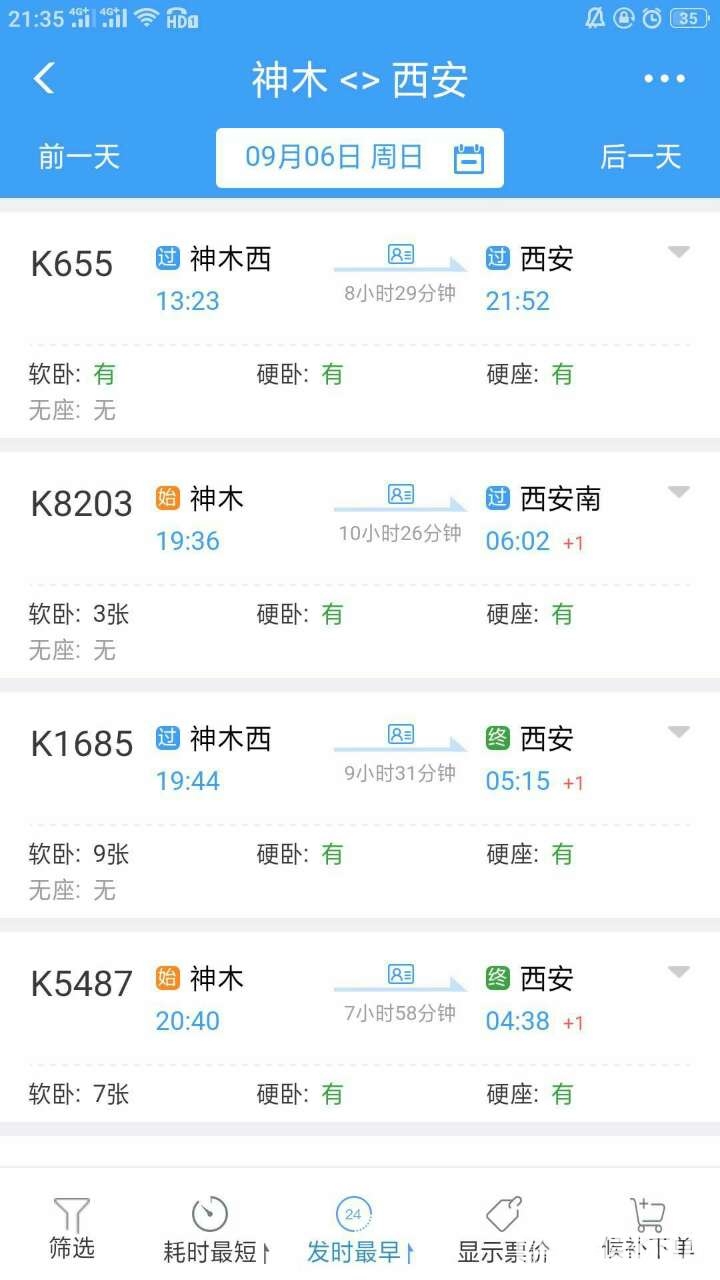Screen dimensions: 720x1280
Task: Go to the next day (后一天)
Action: (640, 157)
